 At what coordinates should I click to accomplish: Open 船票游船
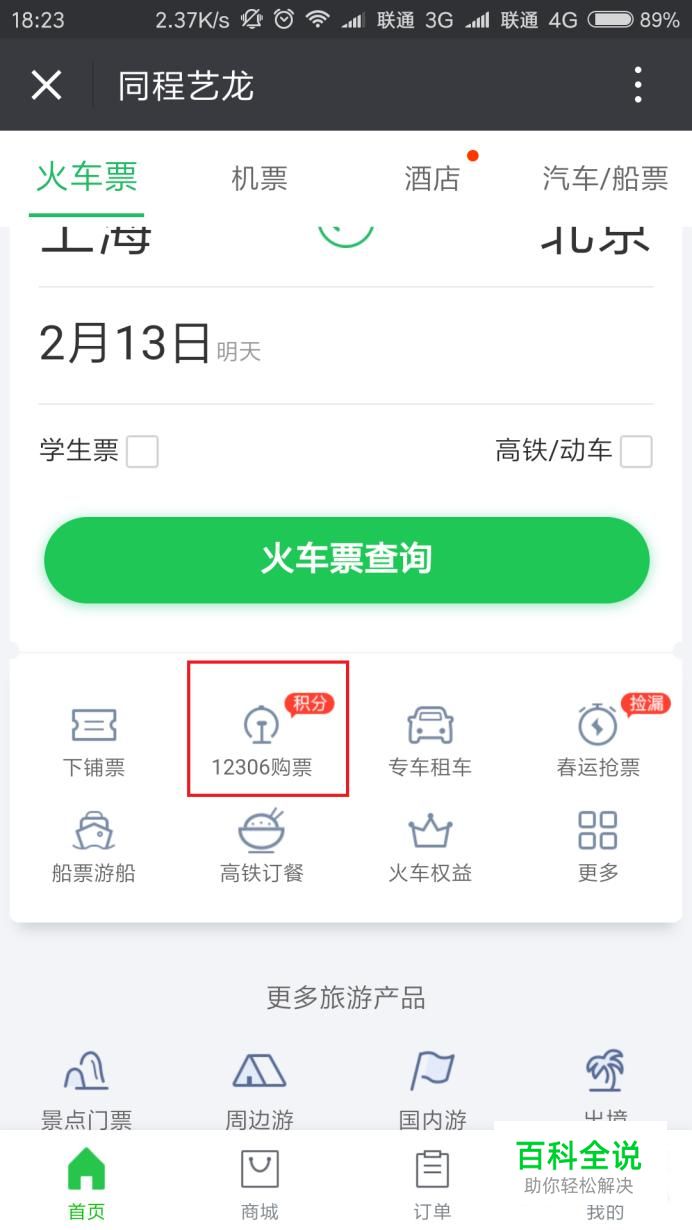click(x=94, y=847)
